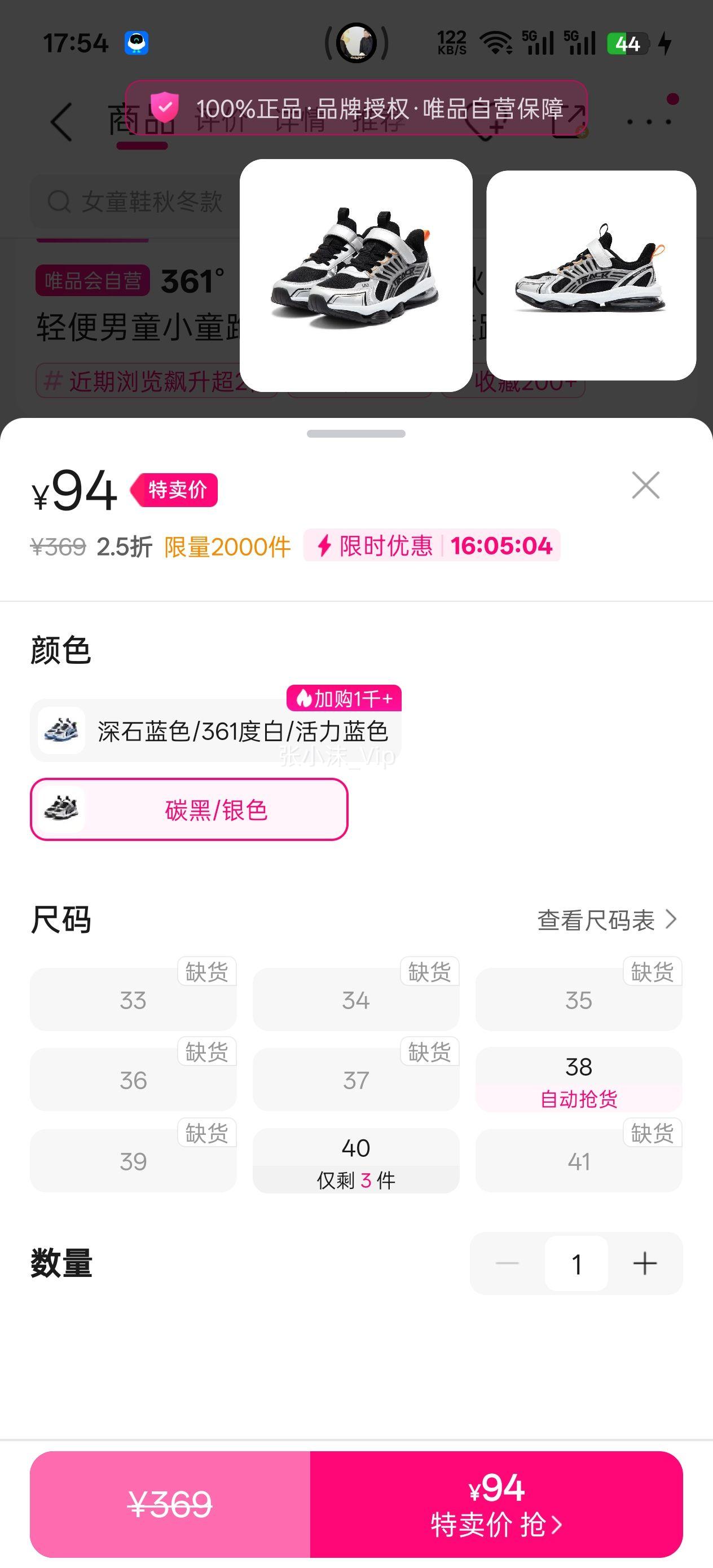Image resolution: width=713 pixels, height=1568 pixels.
Task: Tap the pink shield icon on the authenticity banner
Action: pos(166,107)
